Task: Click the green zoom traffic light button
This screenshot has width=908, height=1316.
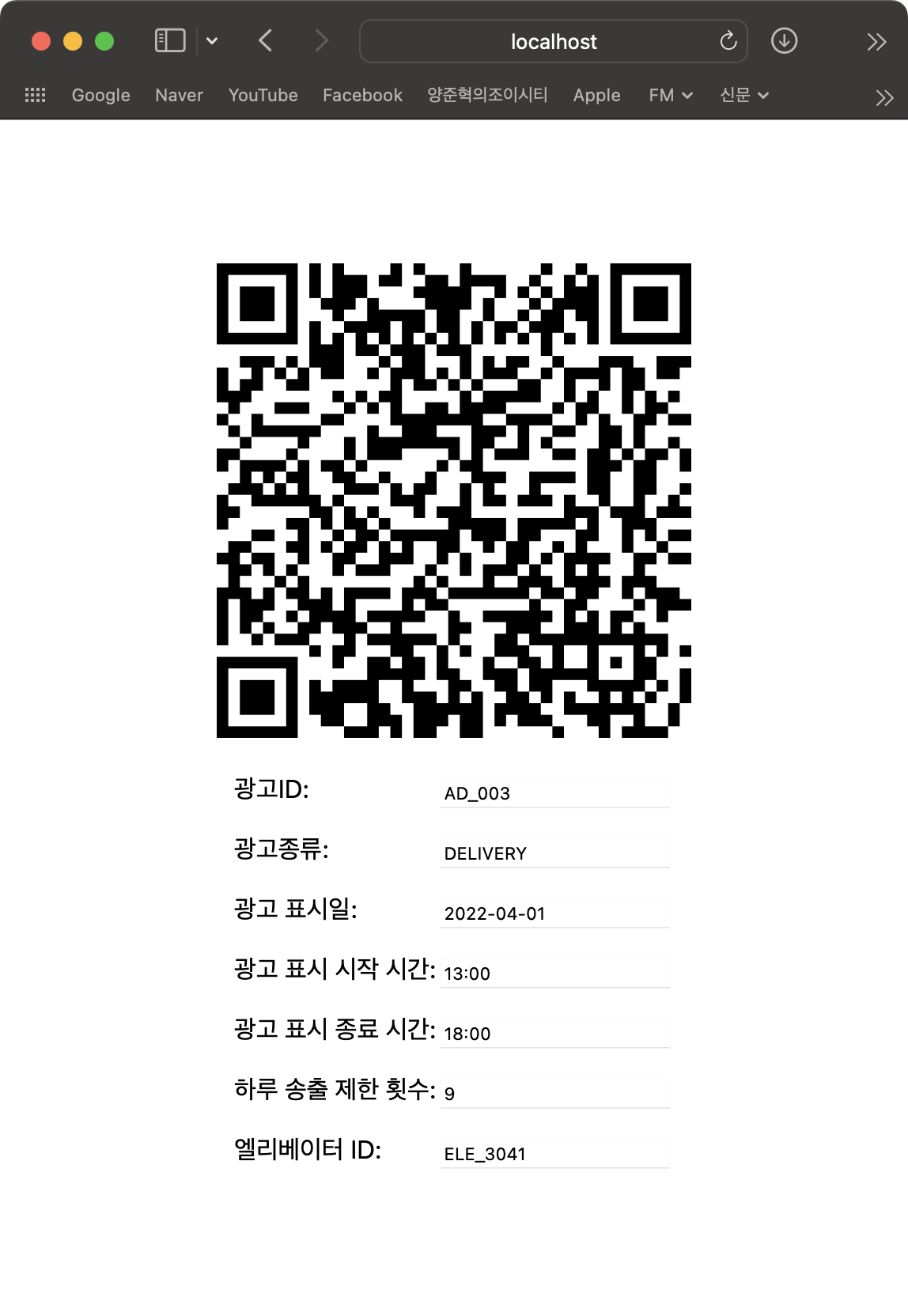Action: pyautogui.click(x=103, y=40)
